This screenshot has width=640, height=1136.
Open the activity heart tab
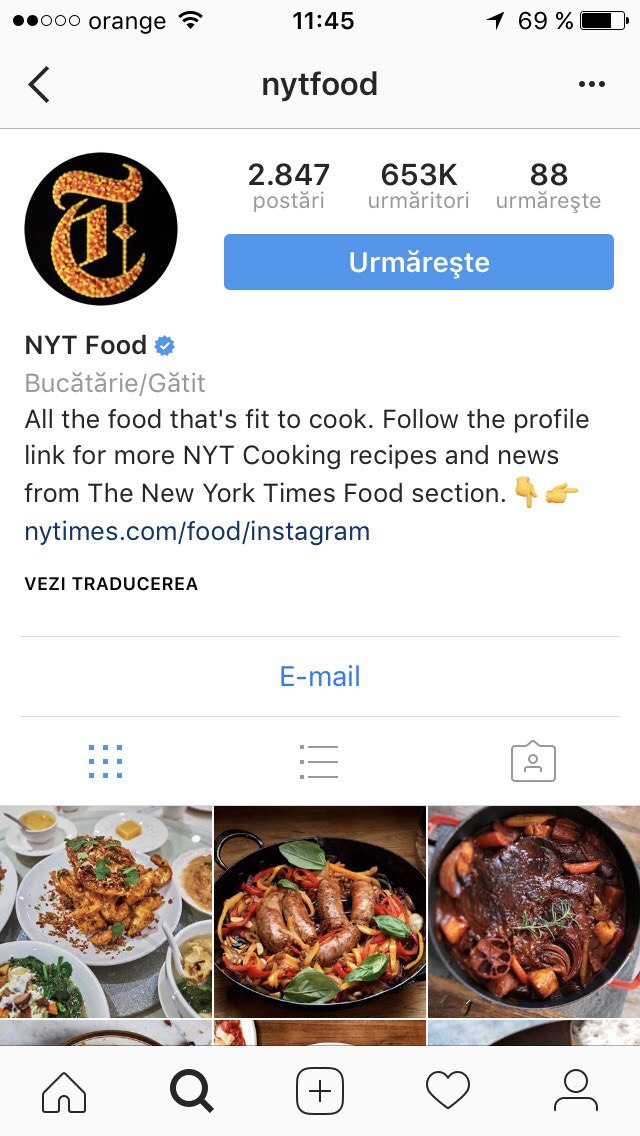pyautogui.click(x=448, y=1091)
